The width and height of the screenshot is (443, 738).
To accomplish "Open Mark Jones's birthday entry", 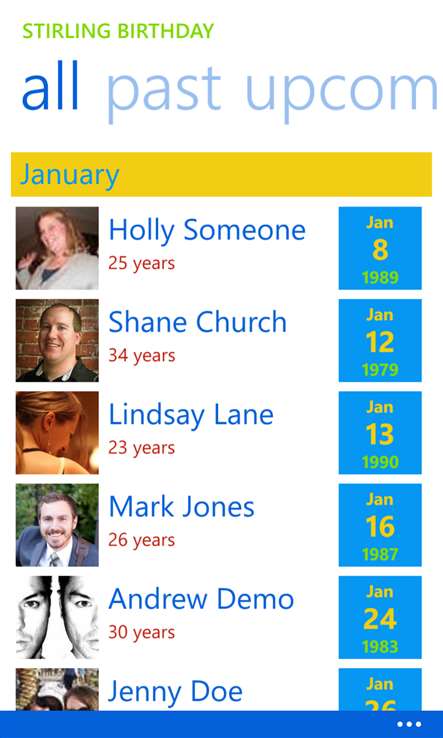I will [x=219, y=525].
